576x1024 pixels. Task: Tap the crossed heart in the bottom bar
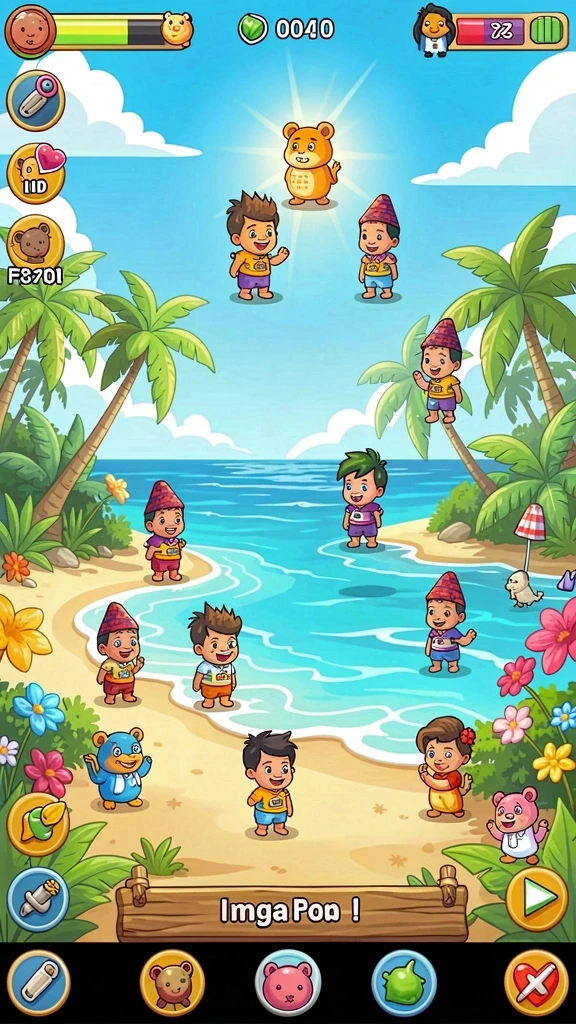[537, 982]
